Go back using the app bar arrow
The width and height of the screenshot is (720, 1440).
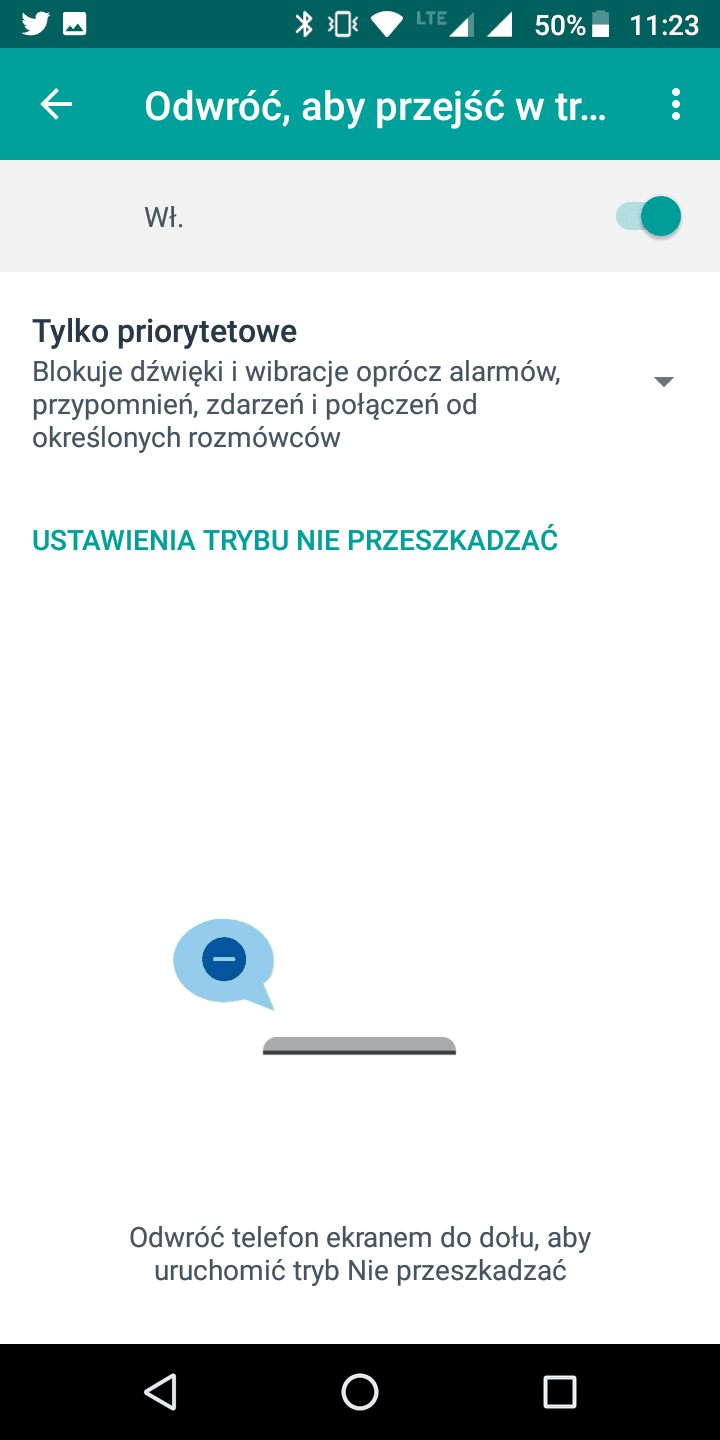click(56, 104)
